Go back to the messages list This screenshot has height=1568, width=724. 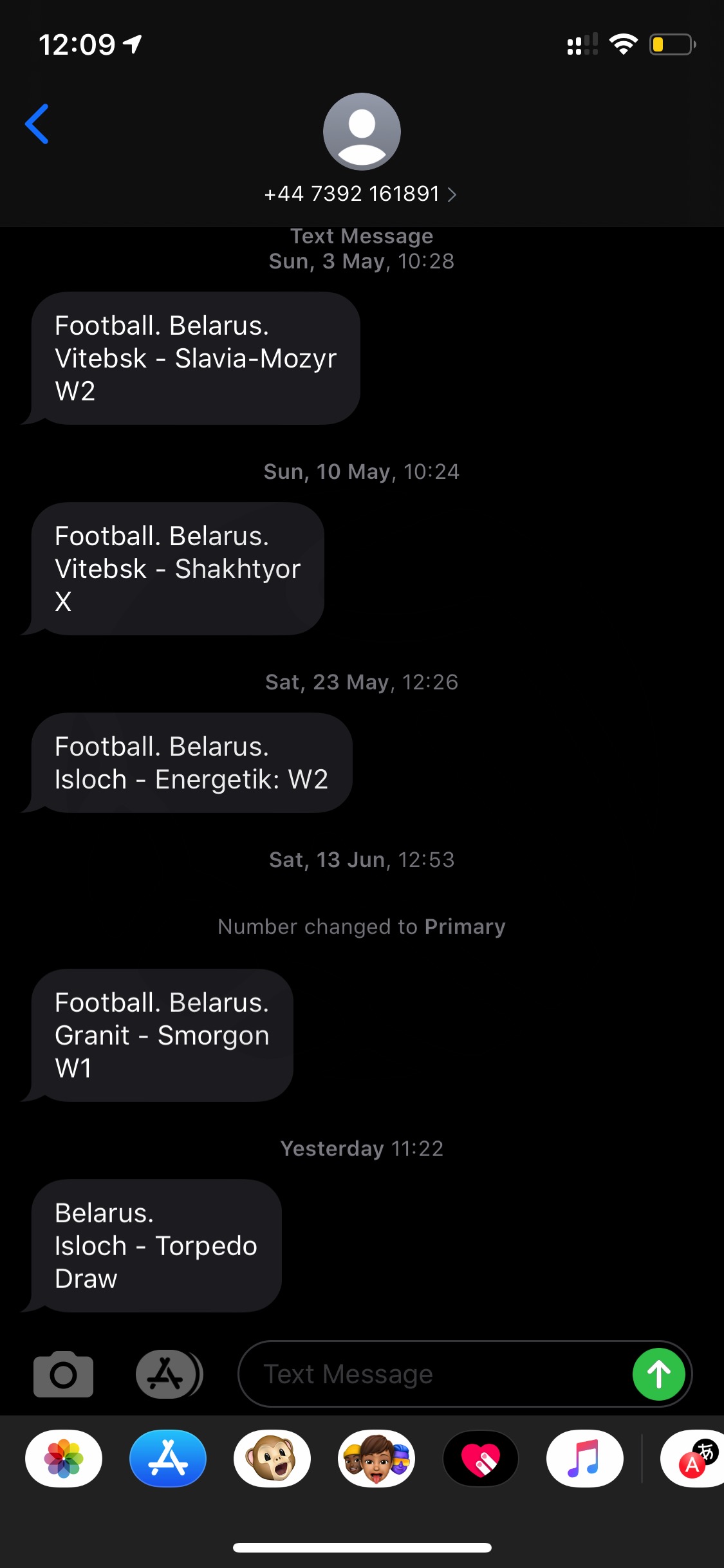(37, 124)
